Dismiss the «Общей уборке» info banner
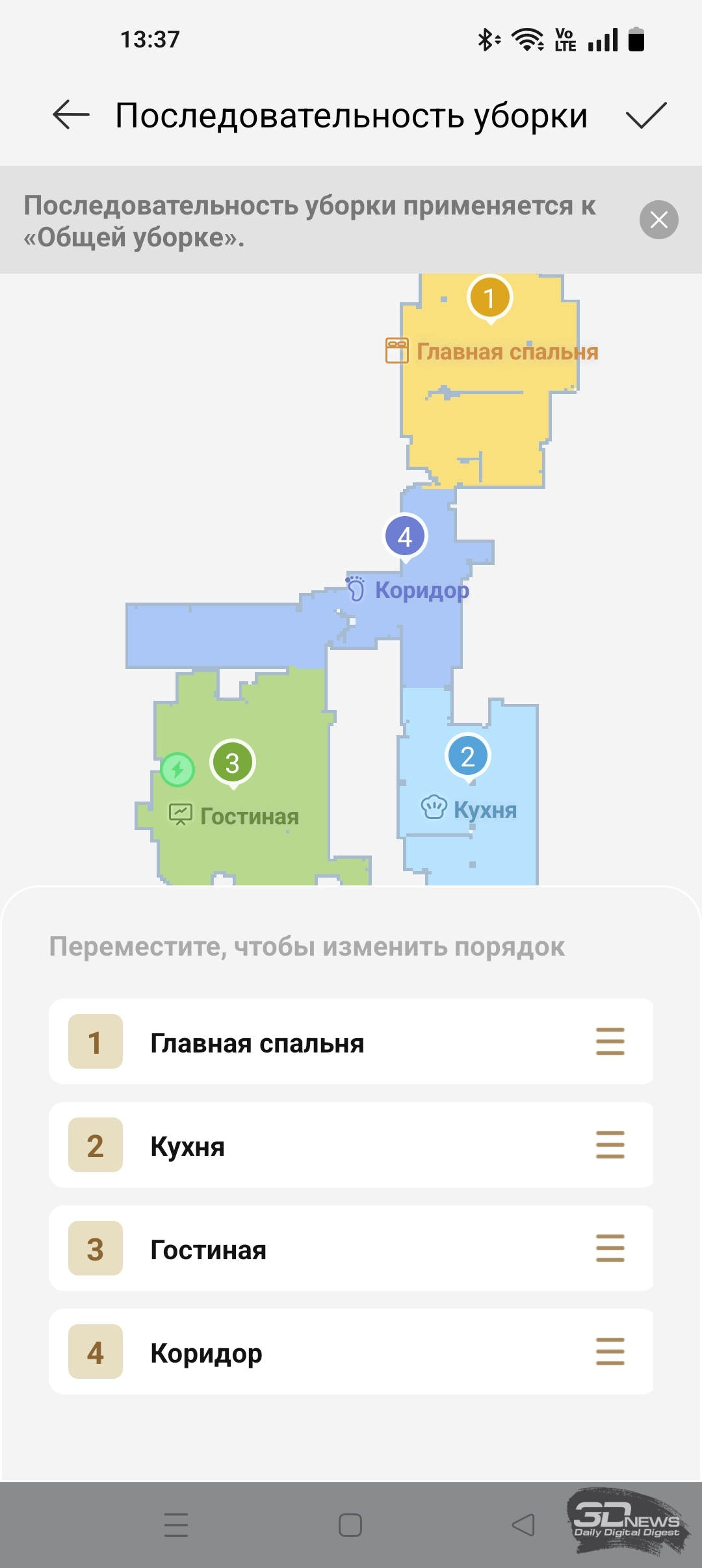The height and width of the screenshot is (1568, 702). (658, 220)
